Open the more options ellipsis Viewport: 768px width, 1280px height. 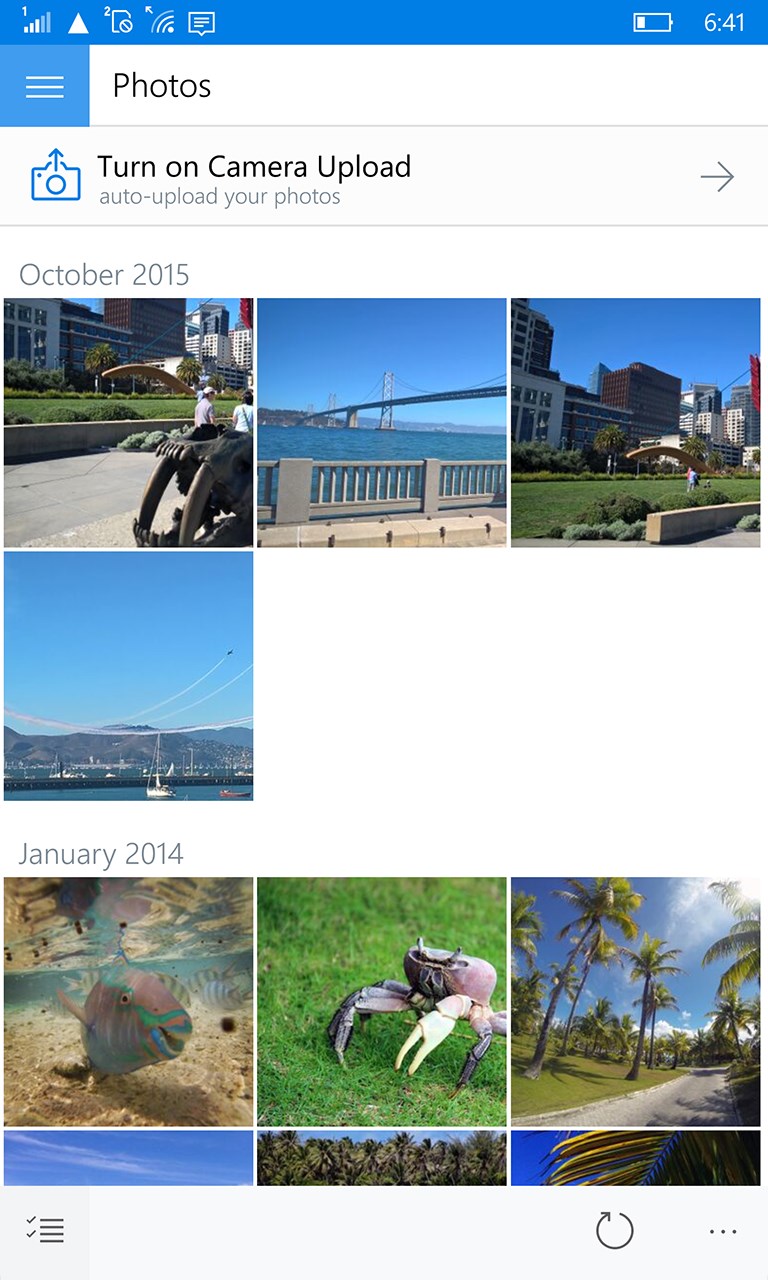point(723,1231)
